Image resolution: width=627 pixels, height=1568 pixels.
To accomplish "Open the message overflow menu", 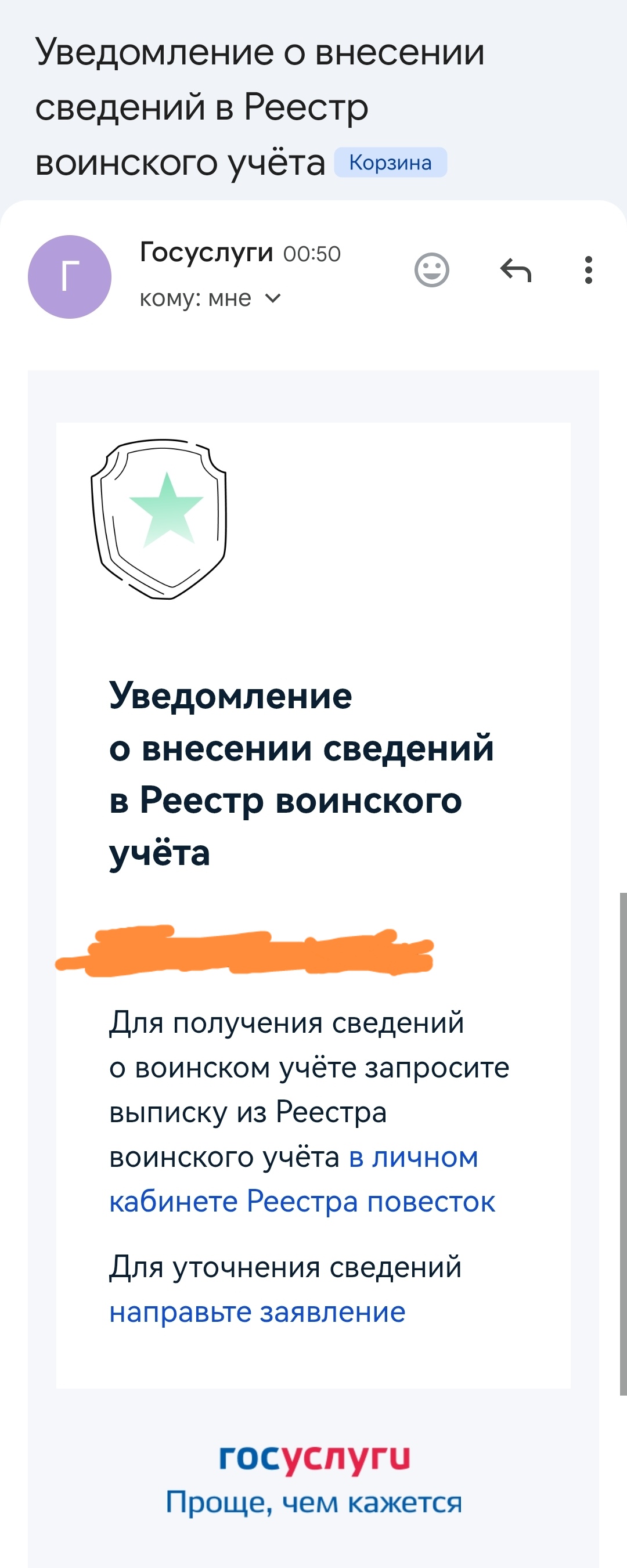I will click(588, 269).
